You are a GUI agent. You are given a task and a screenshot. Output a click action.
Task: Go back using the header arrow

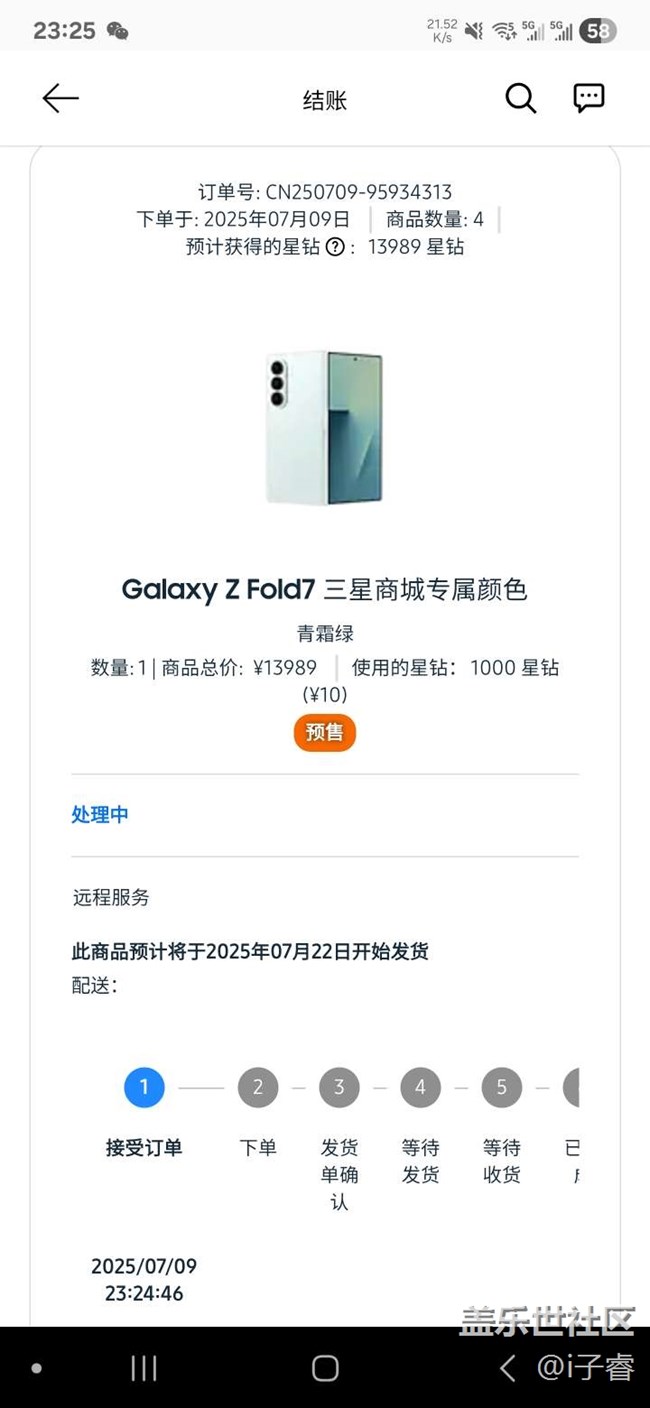click(60, 98)
